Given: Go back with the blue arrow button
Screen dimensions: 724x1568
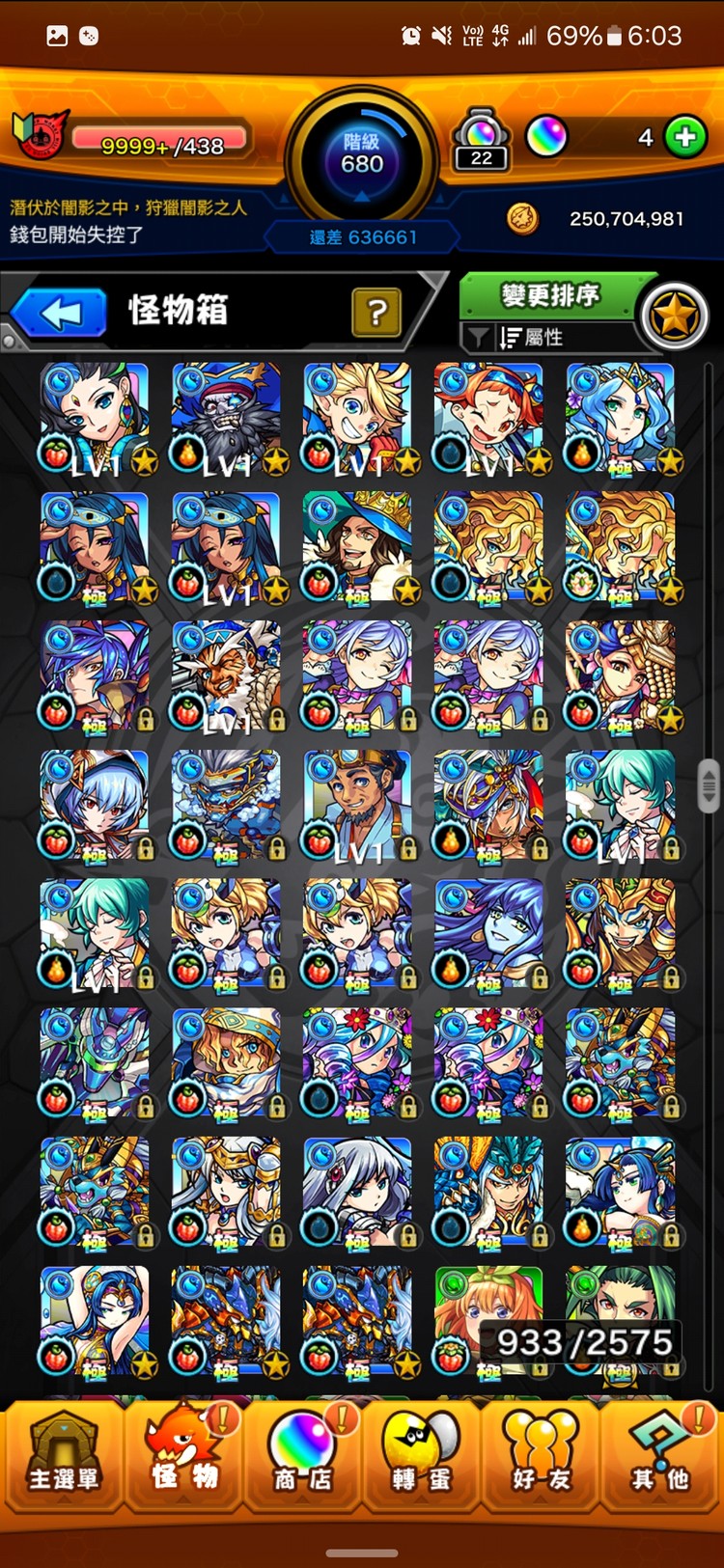Looking at the screenshot, I should coord(60,313).
